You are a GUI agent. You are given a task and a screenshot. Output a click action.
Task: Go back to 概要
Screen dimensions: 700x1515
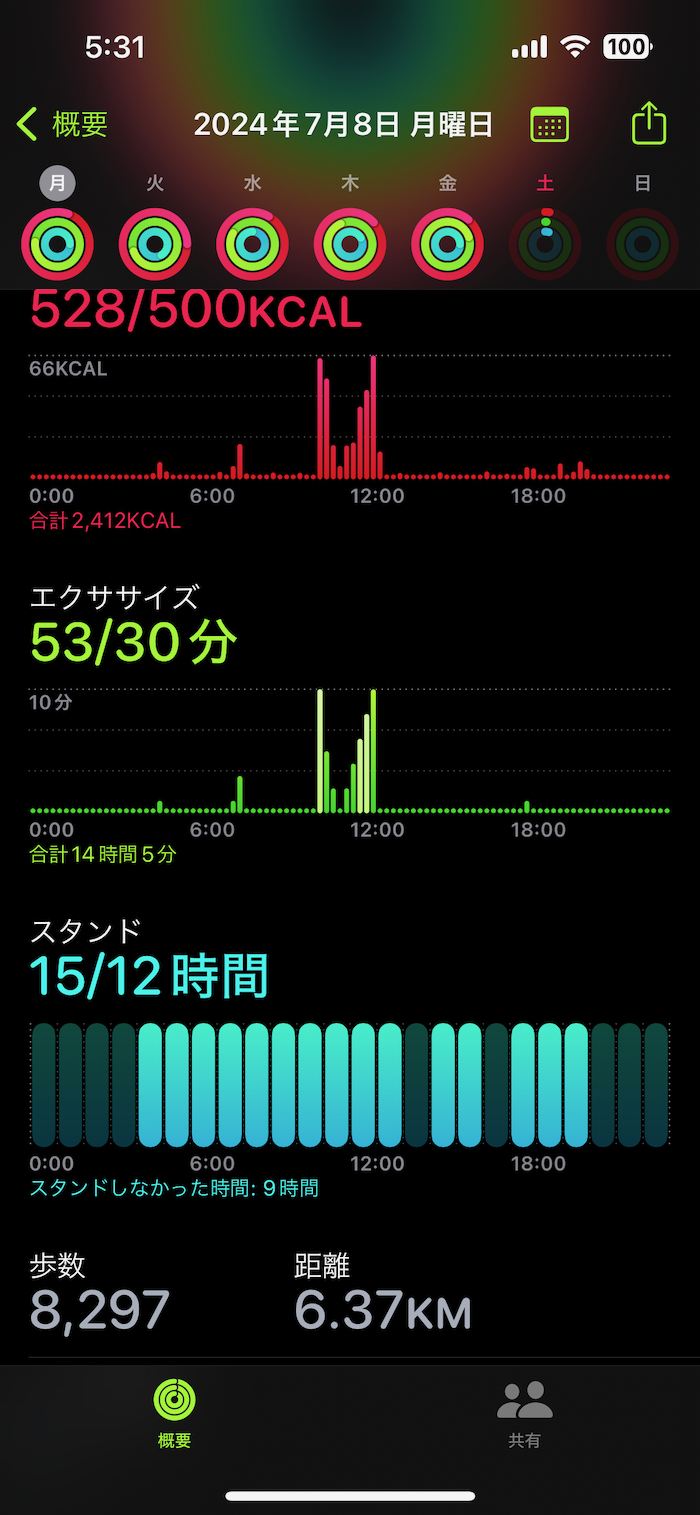click(x=62, y=125)
